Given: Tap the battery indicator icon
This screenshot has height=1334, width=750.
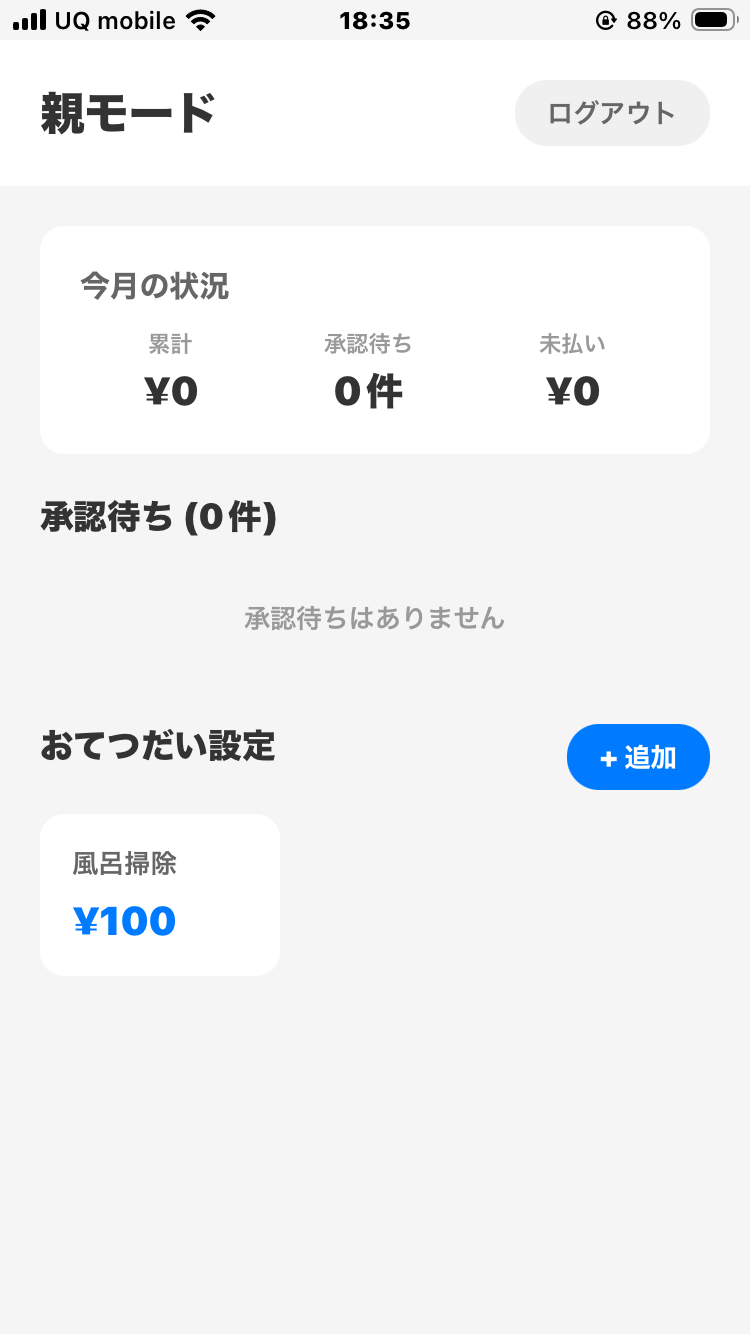Looking at the screenshot, I should (x=714, y=17).
